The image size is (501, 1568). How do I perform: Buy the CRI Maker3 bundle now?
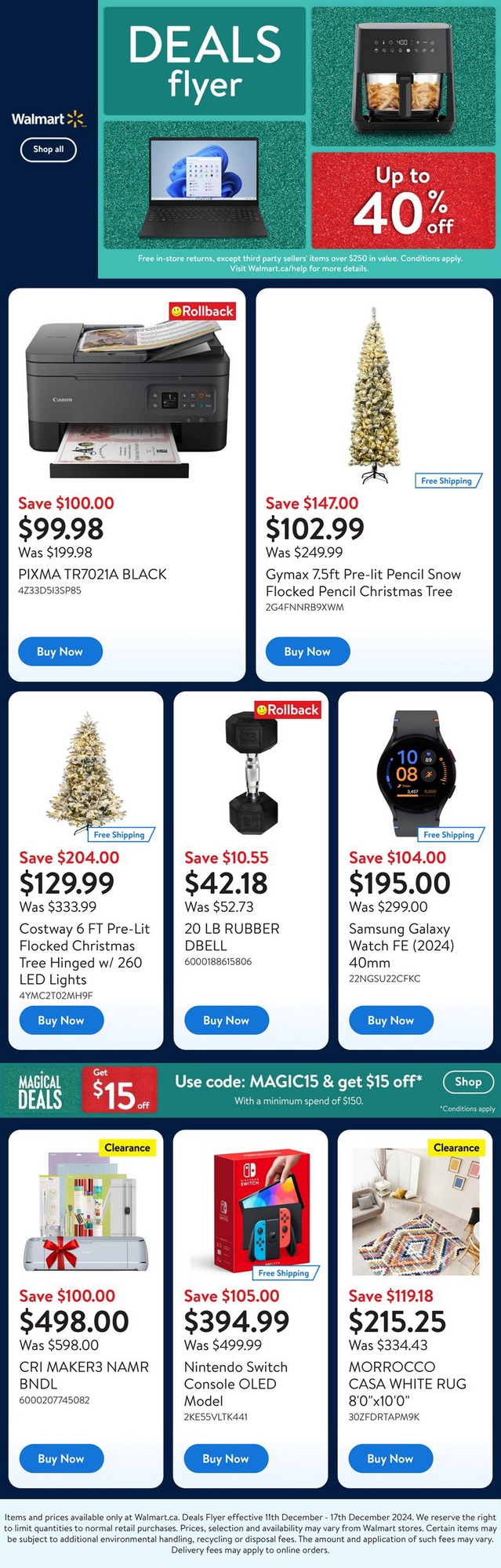point(60,1458)
